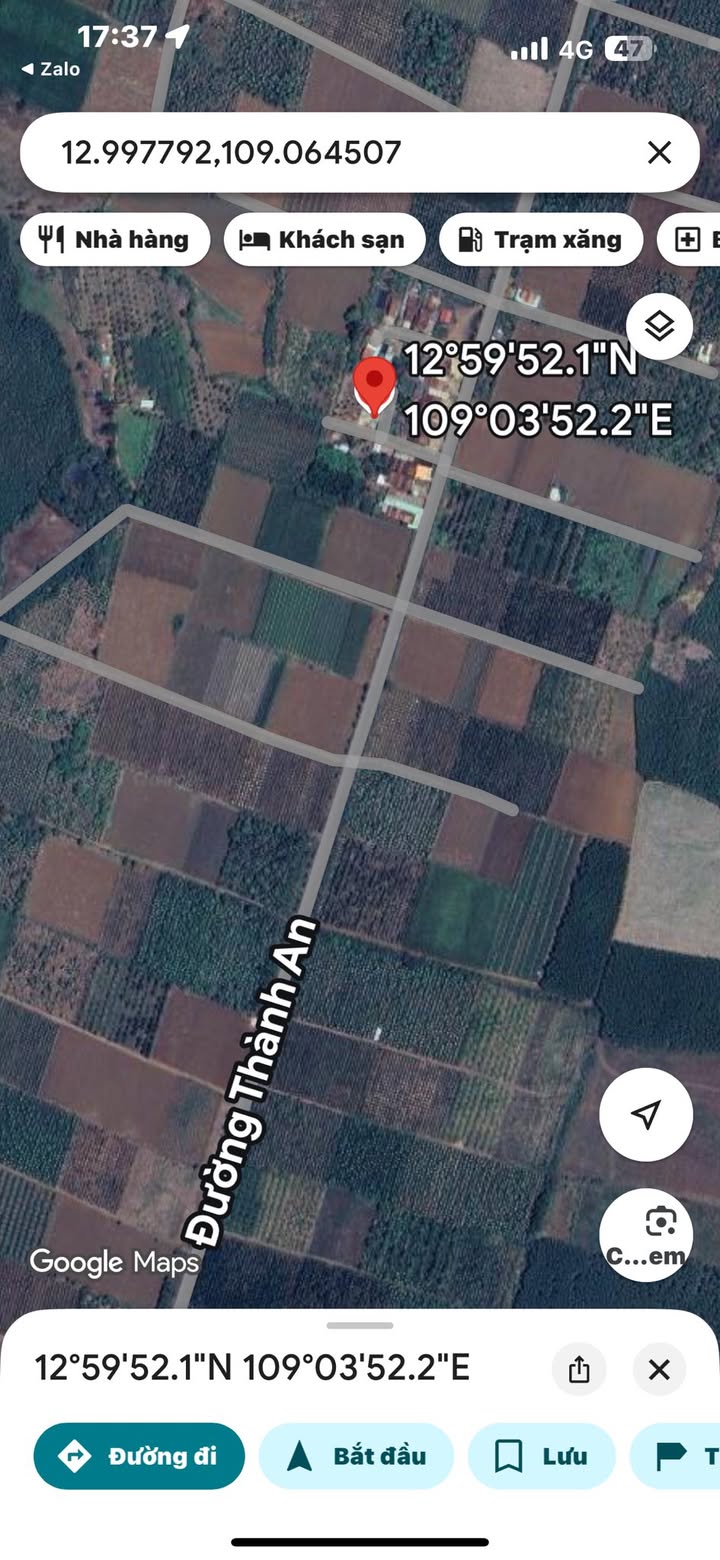This screenshot has width=720, height=1560.
Task: Select the Khách sạn chip
Action: click(x=324, y=240)
